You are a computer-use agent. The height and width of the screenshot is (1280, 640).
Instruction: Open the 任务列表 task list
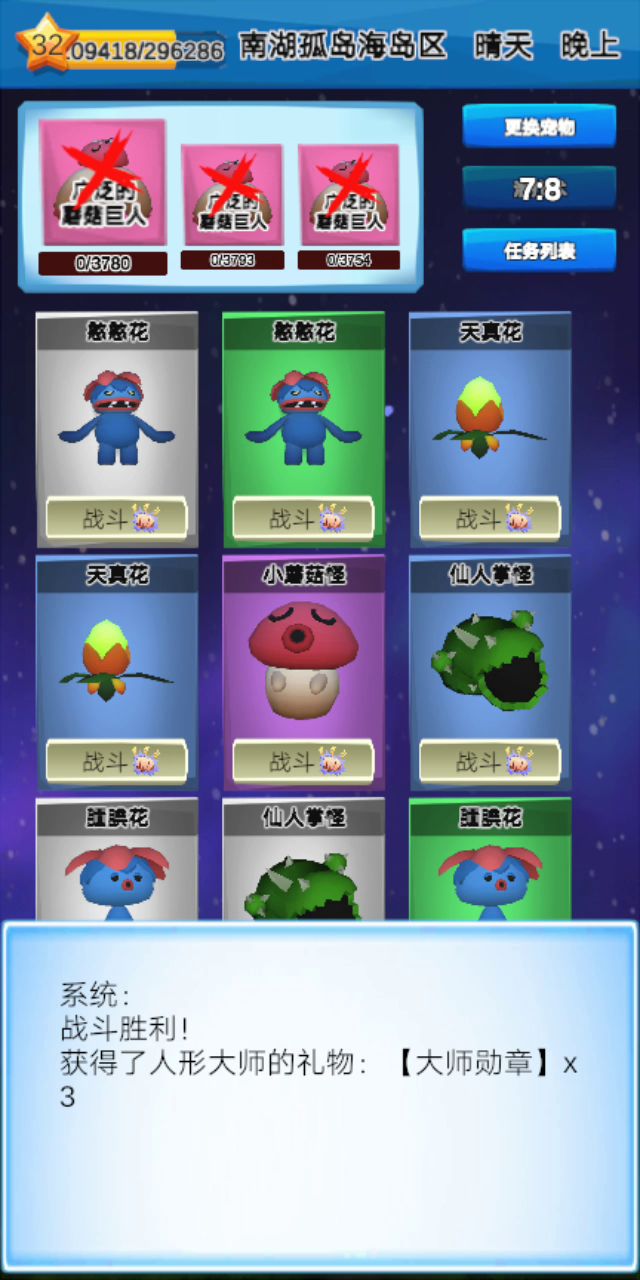[x=539, y=250]
